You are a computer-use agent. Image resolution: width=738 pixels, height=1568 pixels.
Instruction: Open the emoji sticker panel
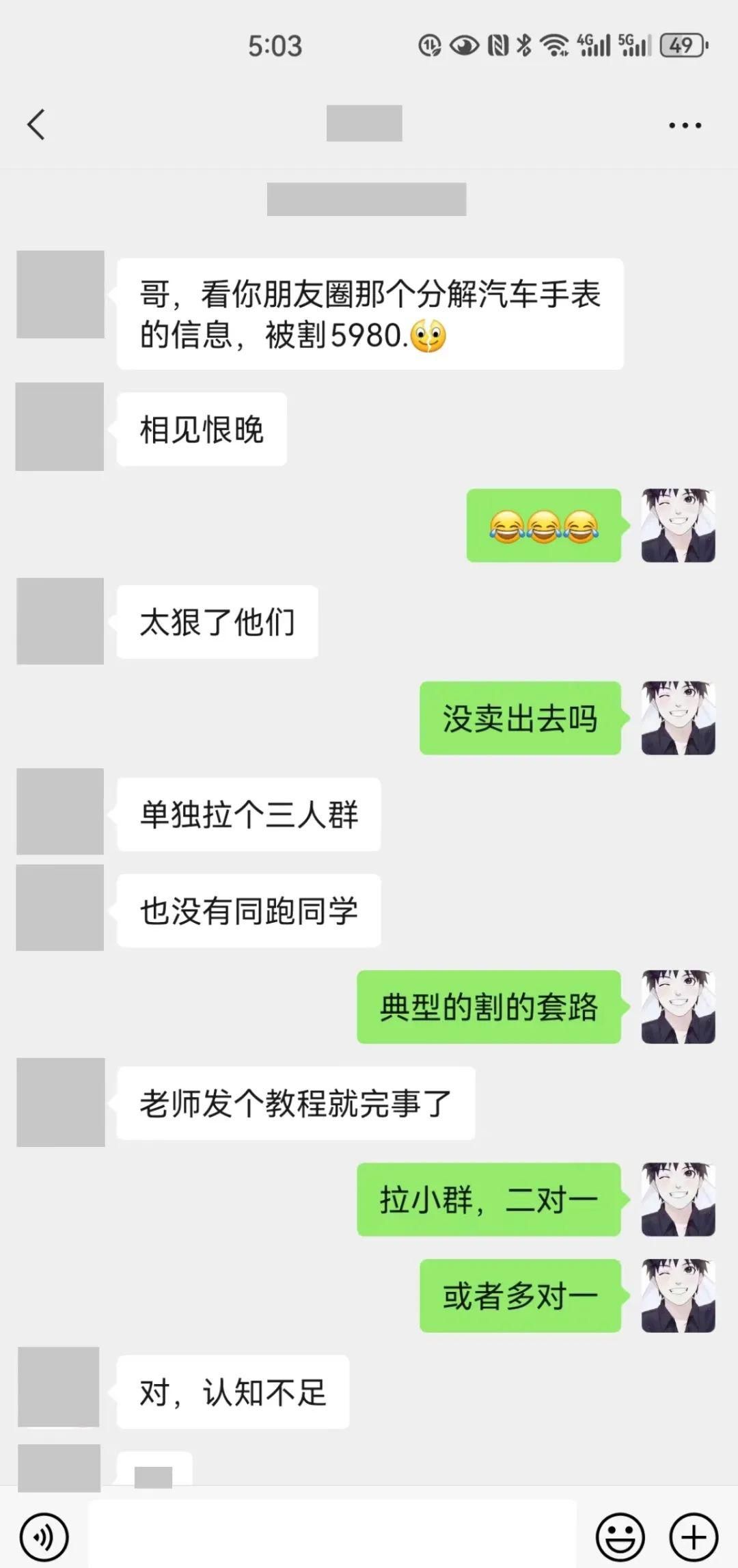click(620, 1537)
